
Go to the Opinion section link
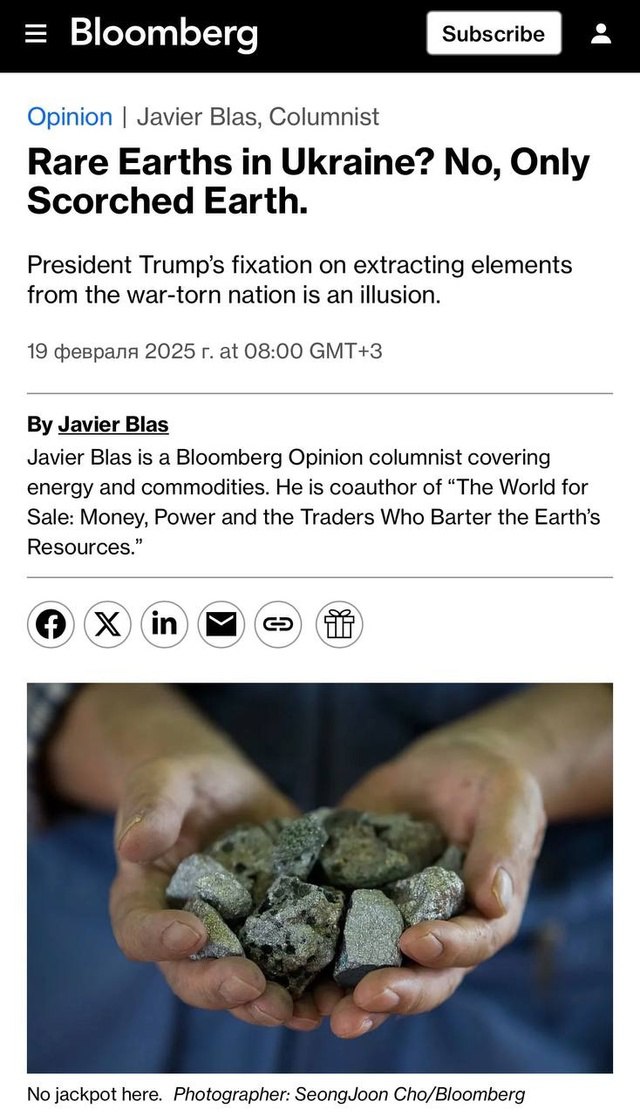click(x=69, y=117)
